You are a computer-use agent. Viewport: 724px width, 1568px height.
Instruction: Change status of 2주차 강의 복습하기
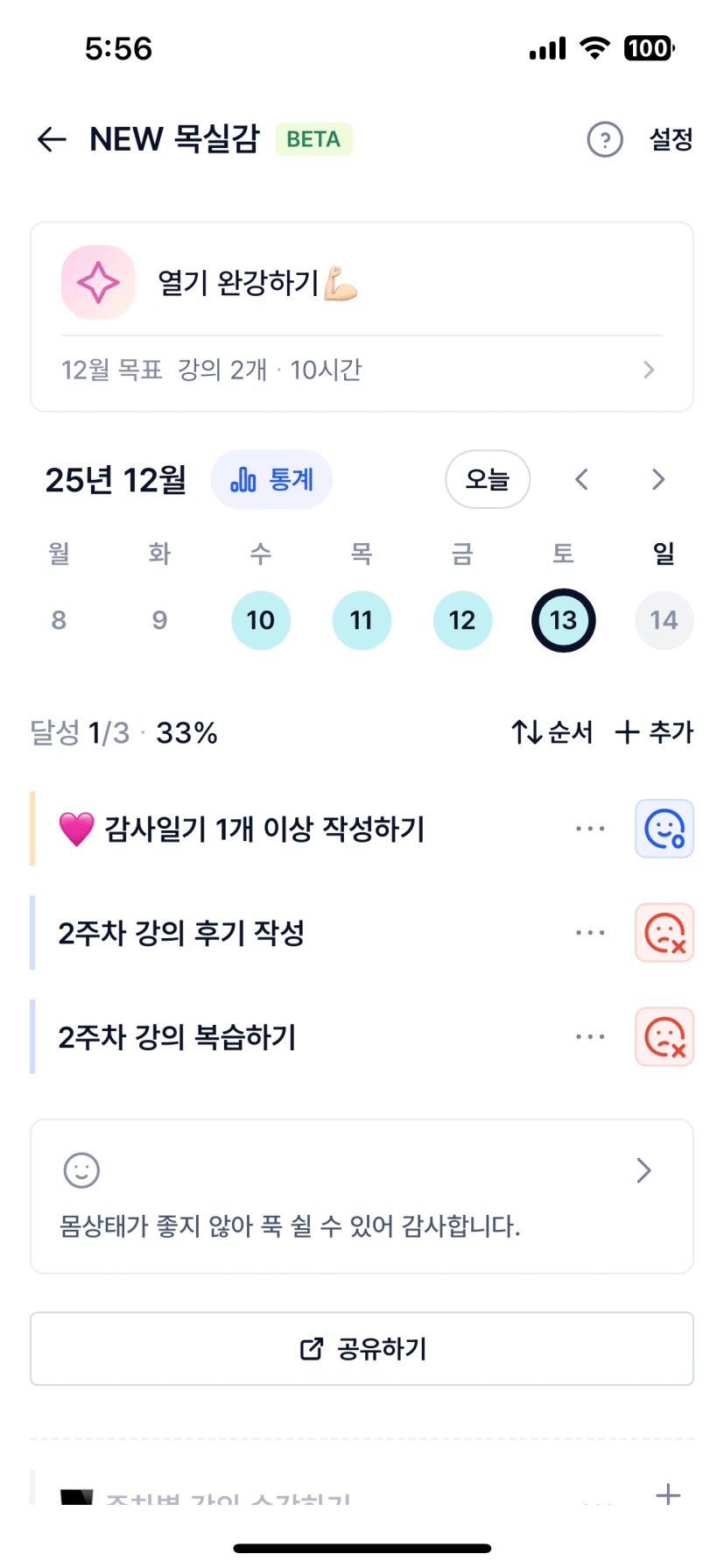tap(664, 1037)
